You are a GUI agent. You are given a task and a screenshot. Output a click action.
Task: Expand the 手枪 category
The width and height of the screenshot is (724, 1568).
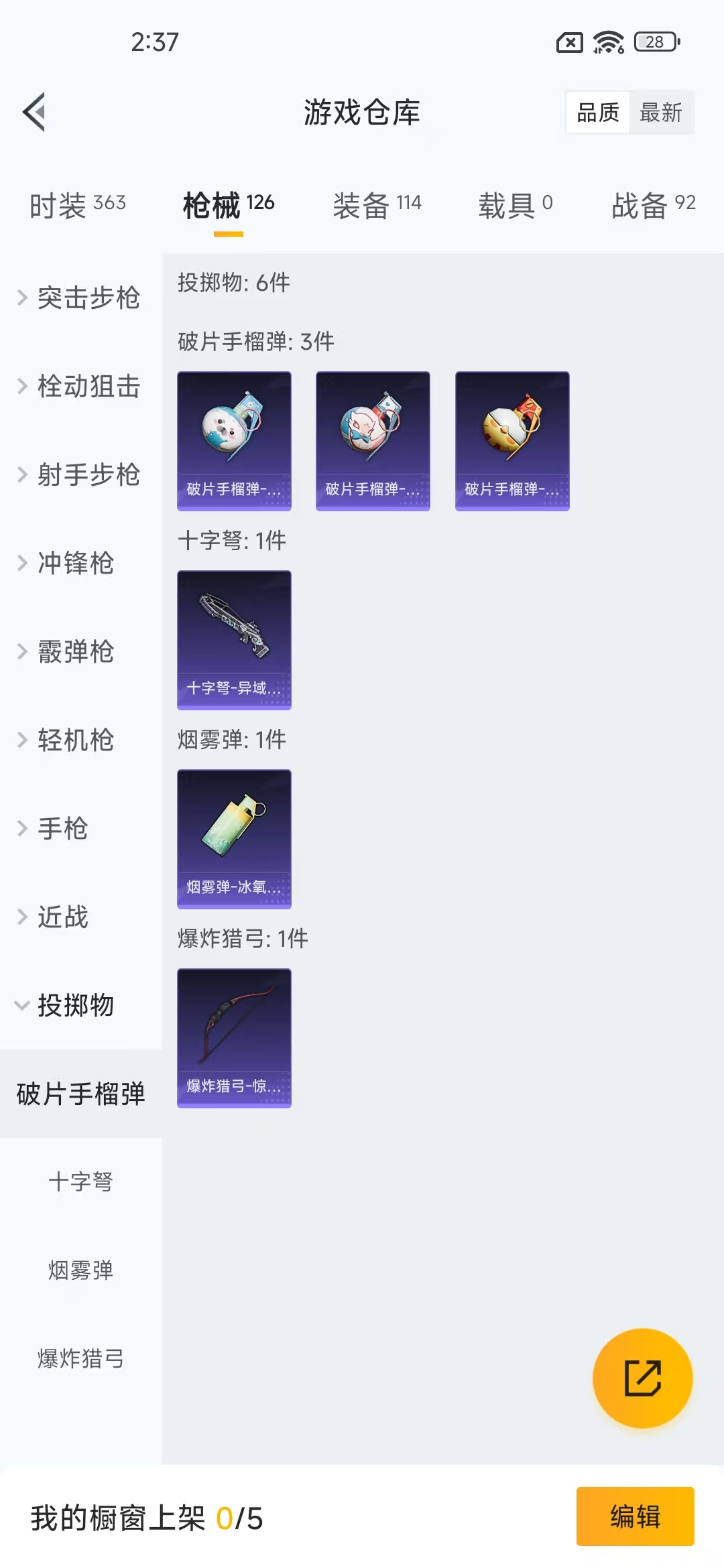[x=62, y=828]
